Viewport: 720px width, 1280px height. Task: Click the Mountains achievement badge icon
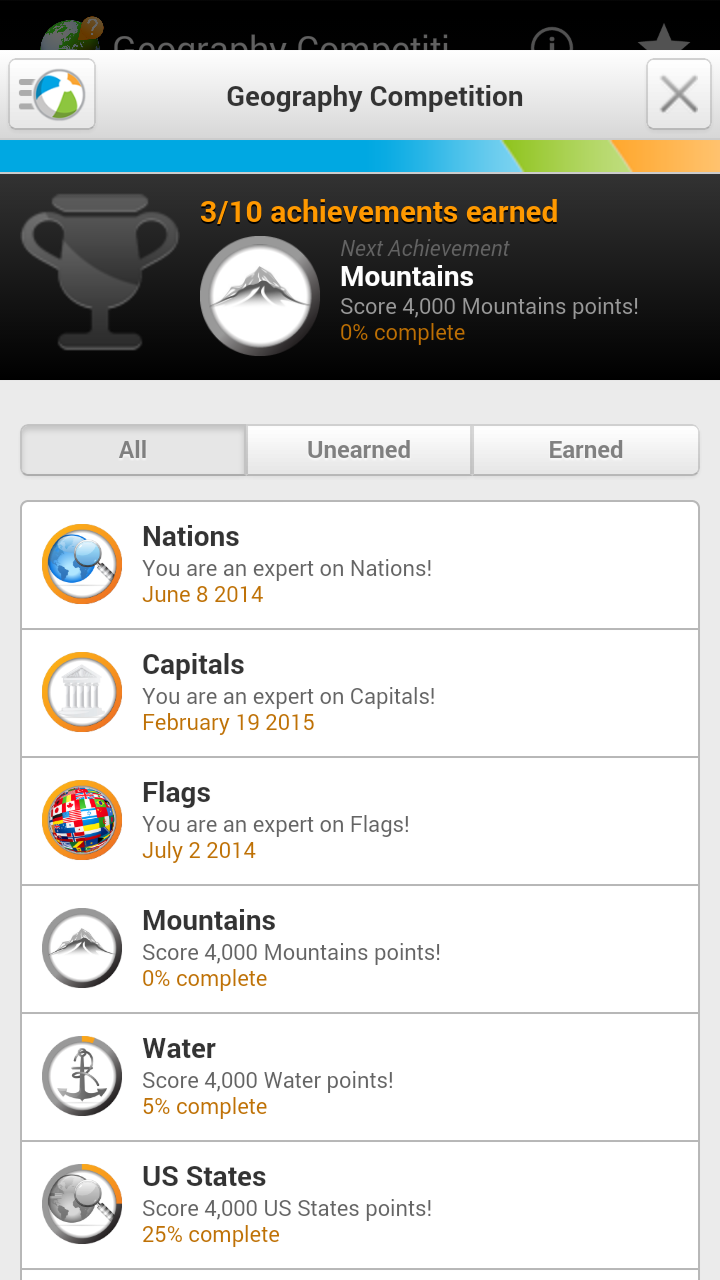(x=81, y=947)
